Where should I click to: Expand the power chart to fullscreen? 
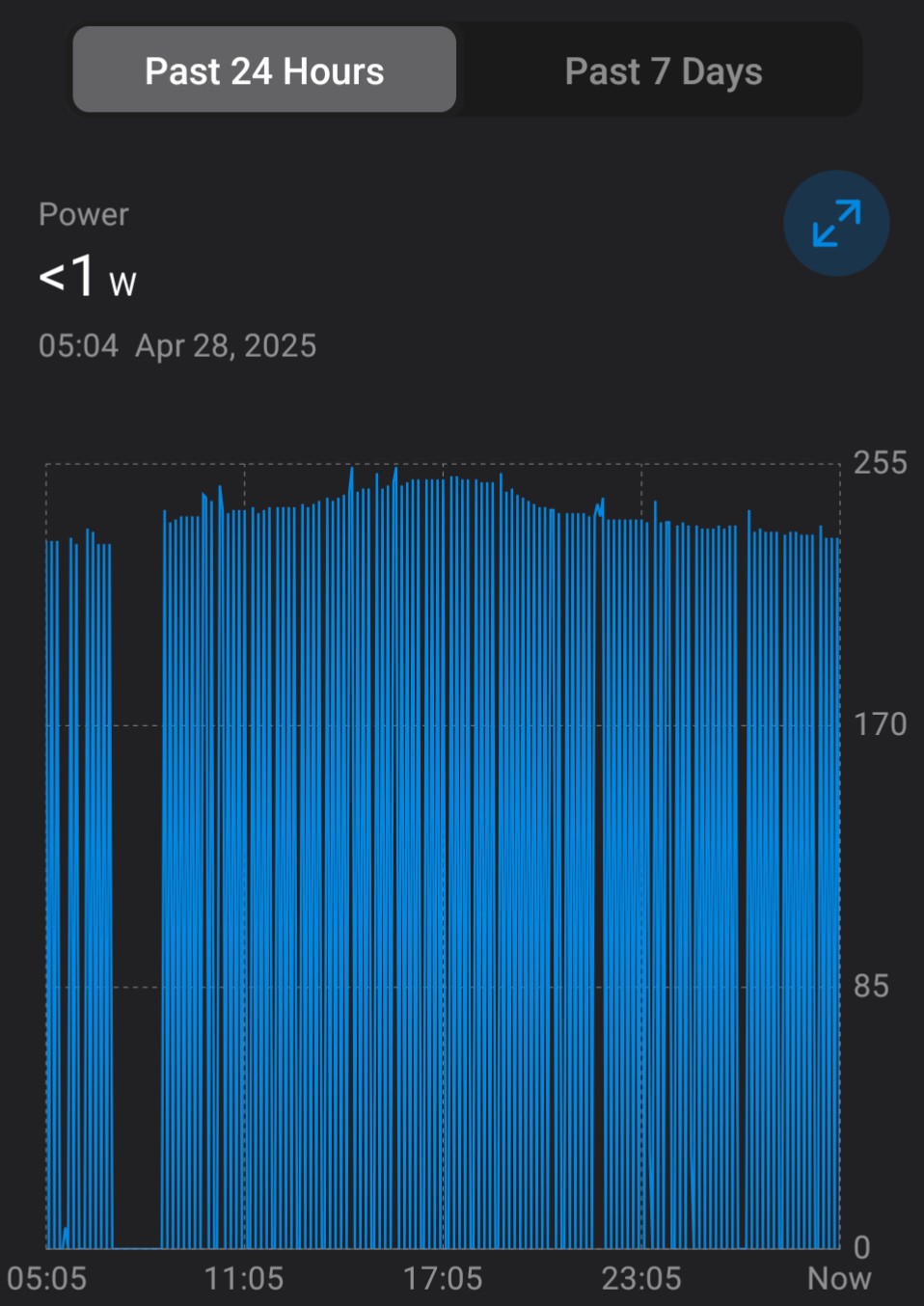click(x=835, y=224)
